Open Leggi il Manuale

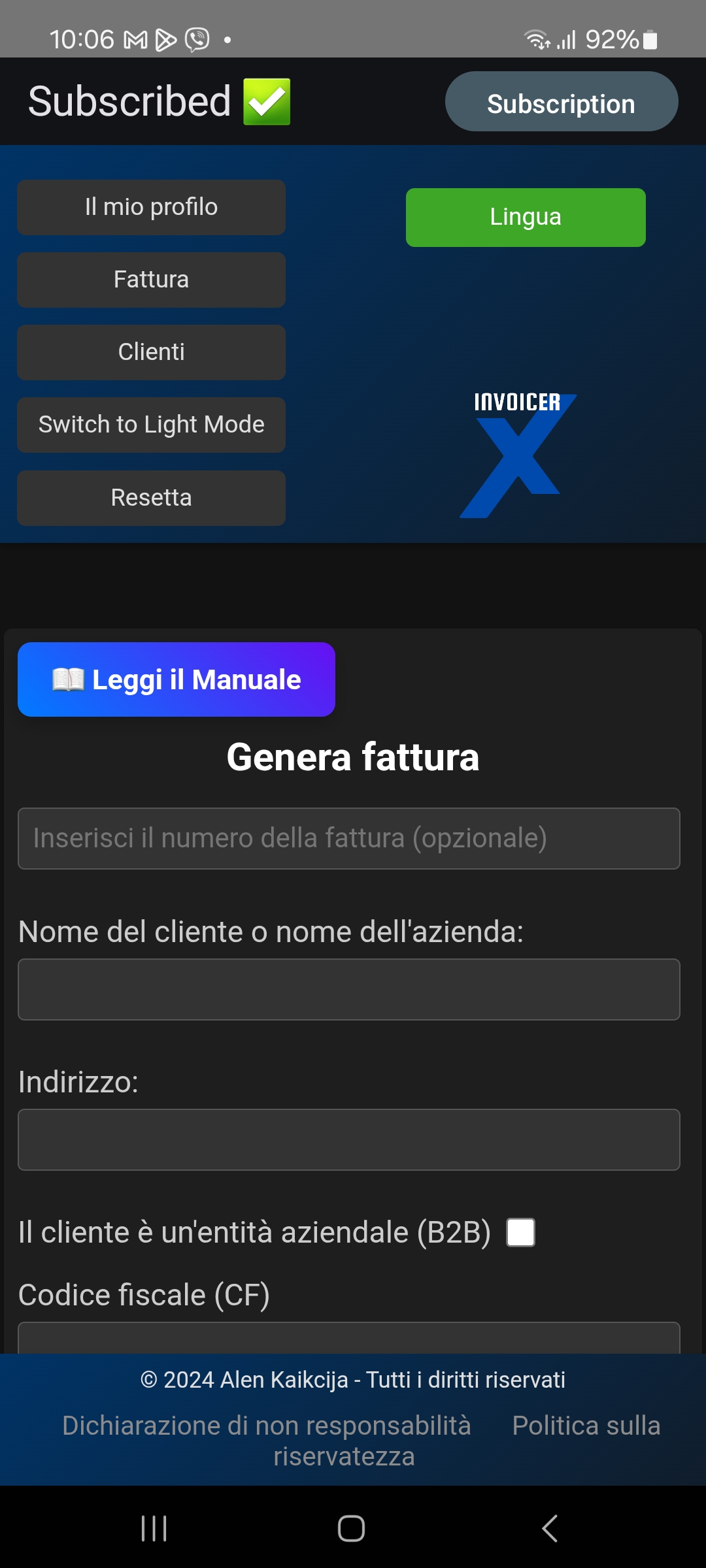point(176,679)
